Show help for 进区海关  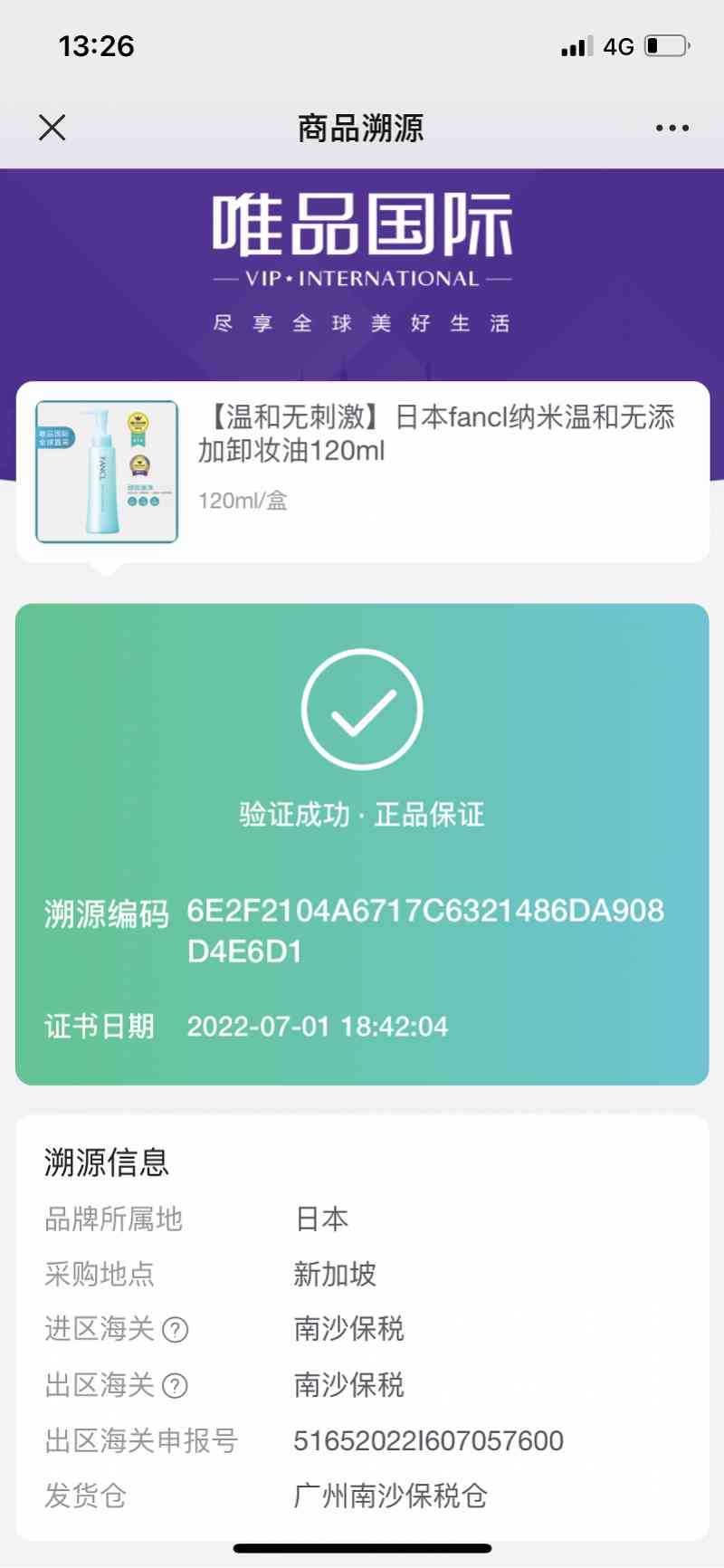coord(175,1330)
